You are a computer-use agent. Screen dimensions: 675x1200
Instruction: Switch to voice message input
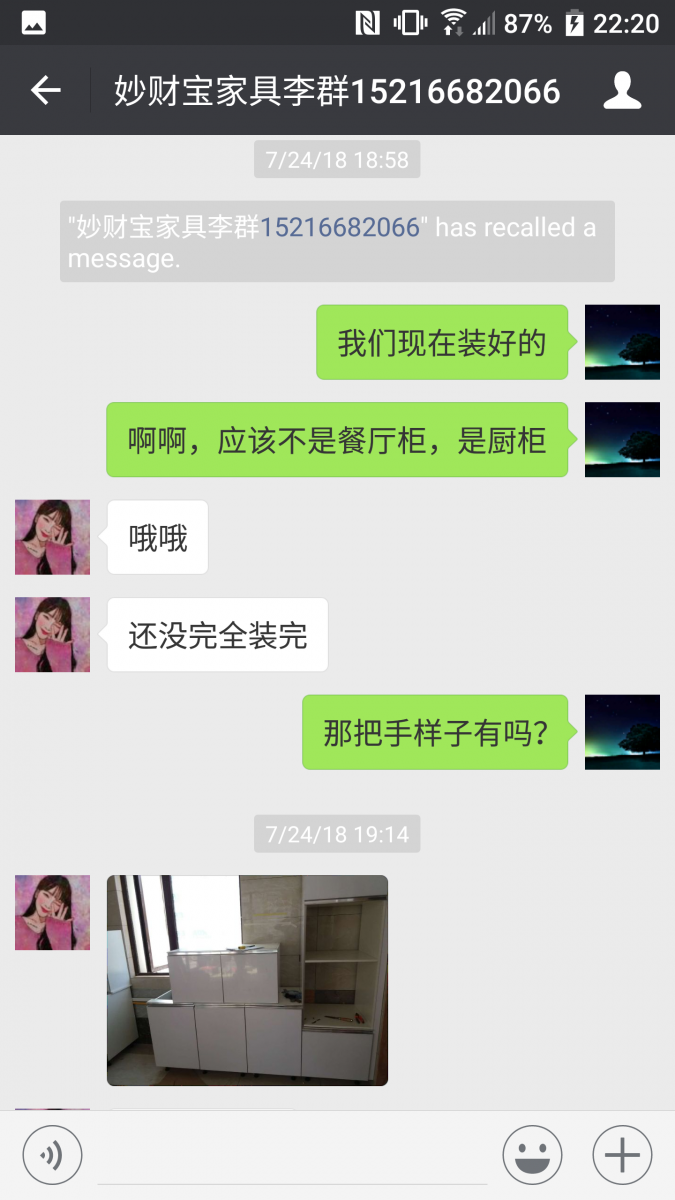(x=51, y=1156)
